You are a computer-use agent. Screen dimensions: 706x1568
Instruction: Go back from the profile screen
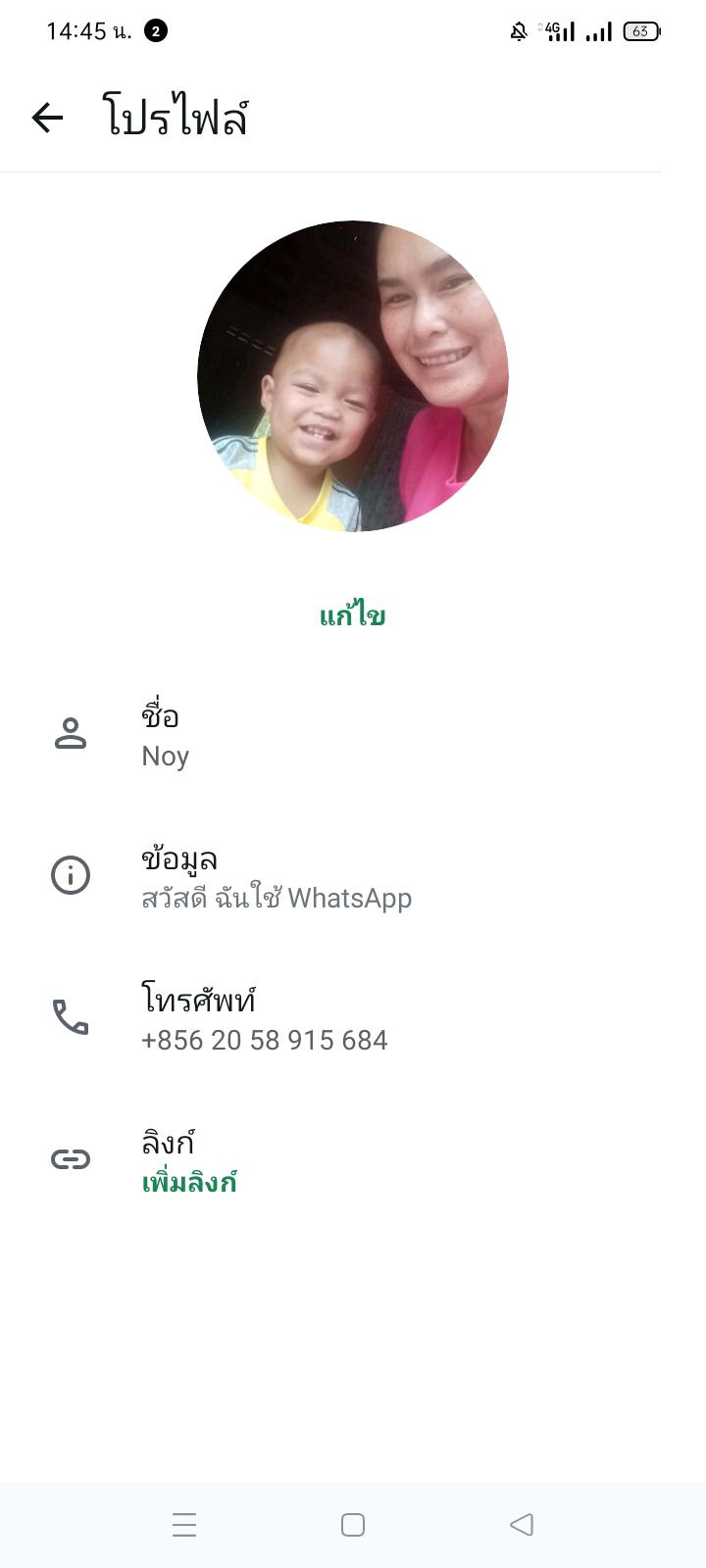(x=47, y=118)
